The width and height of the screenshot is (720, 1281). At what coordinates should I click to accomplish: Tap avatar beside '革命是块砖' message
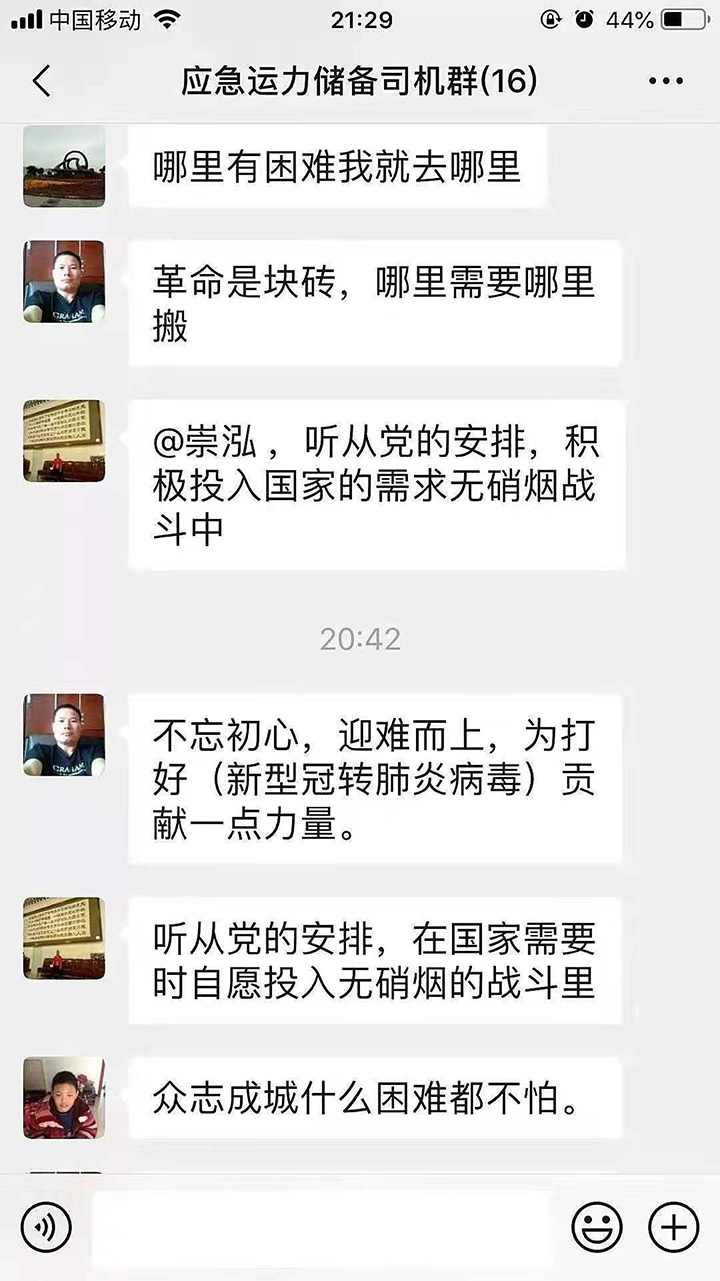pyautogui.click(x=64, y=281)
